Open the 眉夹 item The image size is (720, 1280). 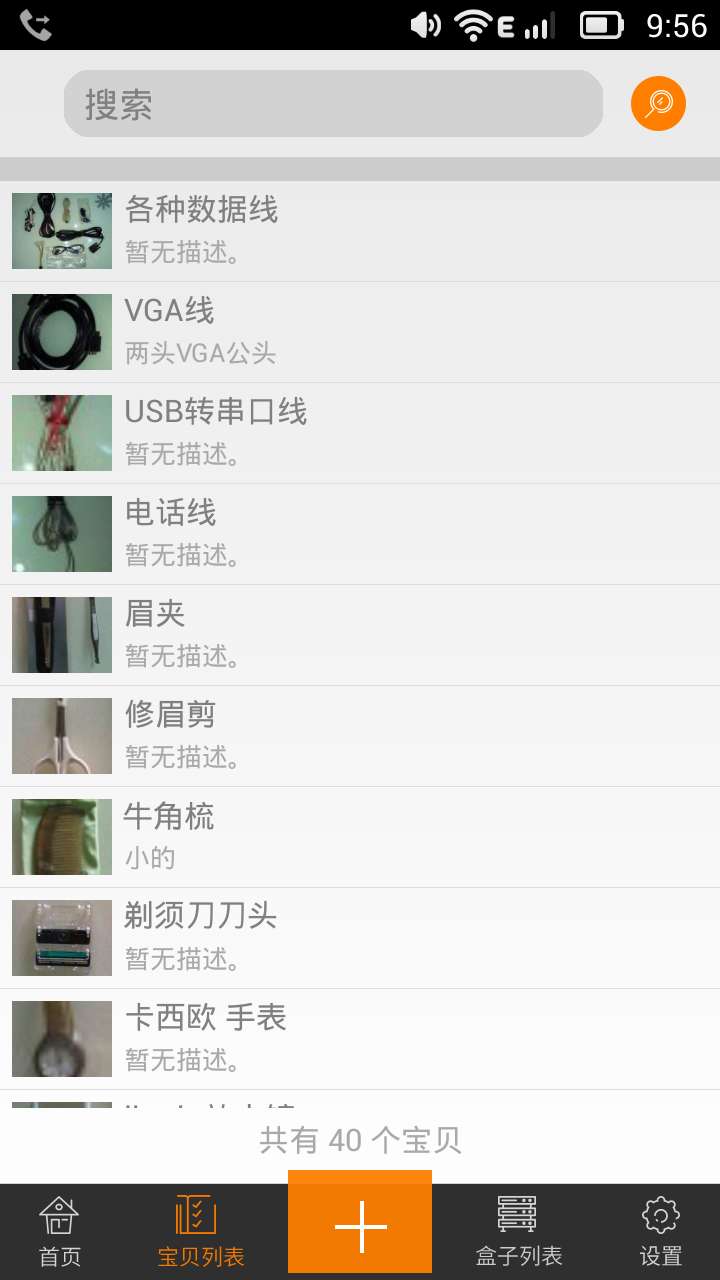[x=360, y=635]
